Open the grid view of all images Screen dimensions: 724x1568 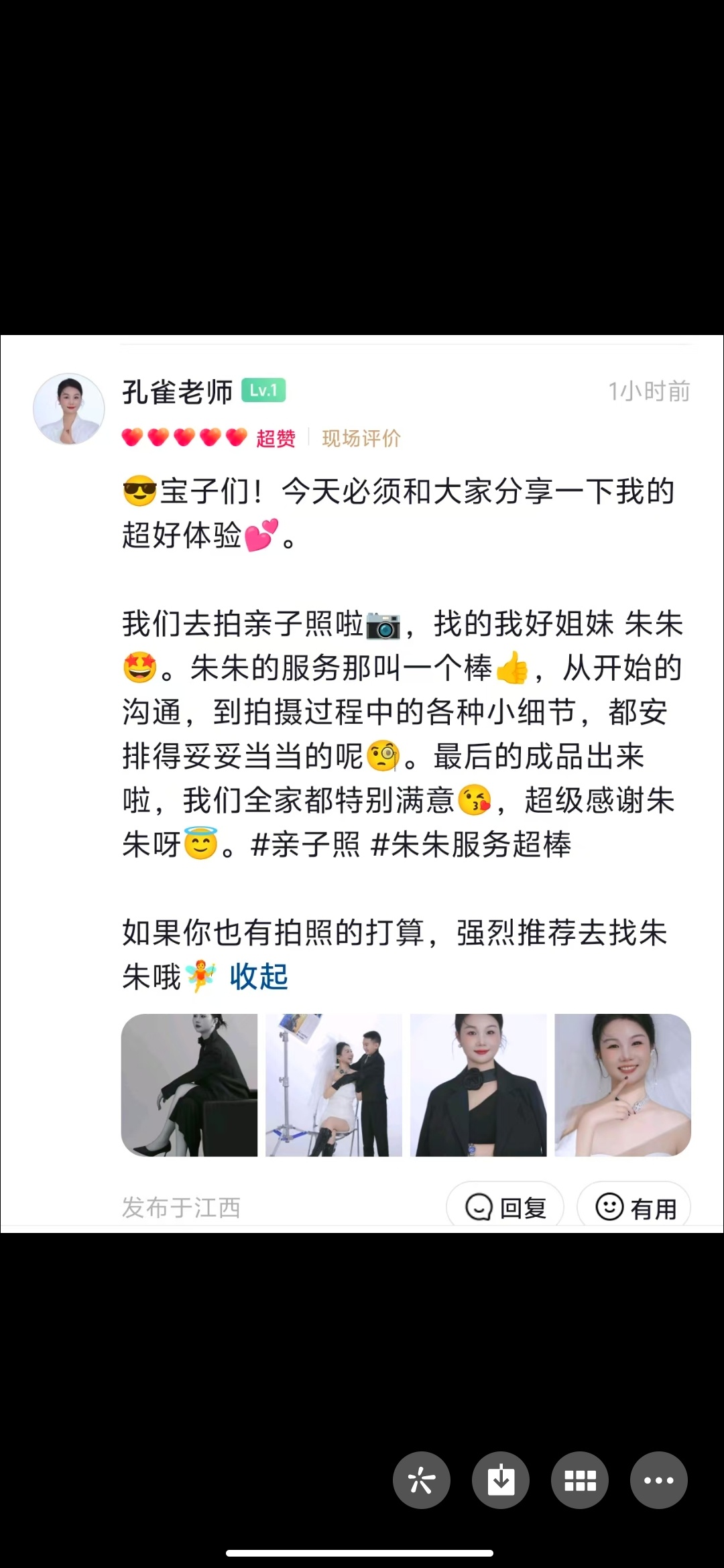pyautogui.click(x=580, y=1480)
